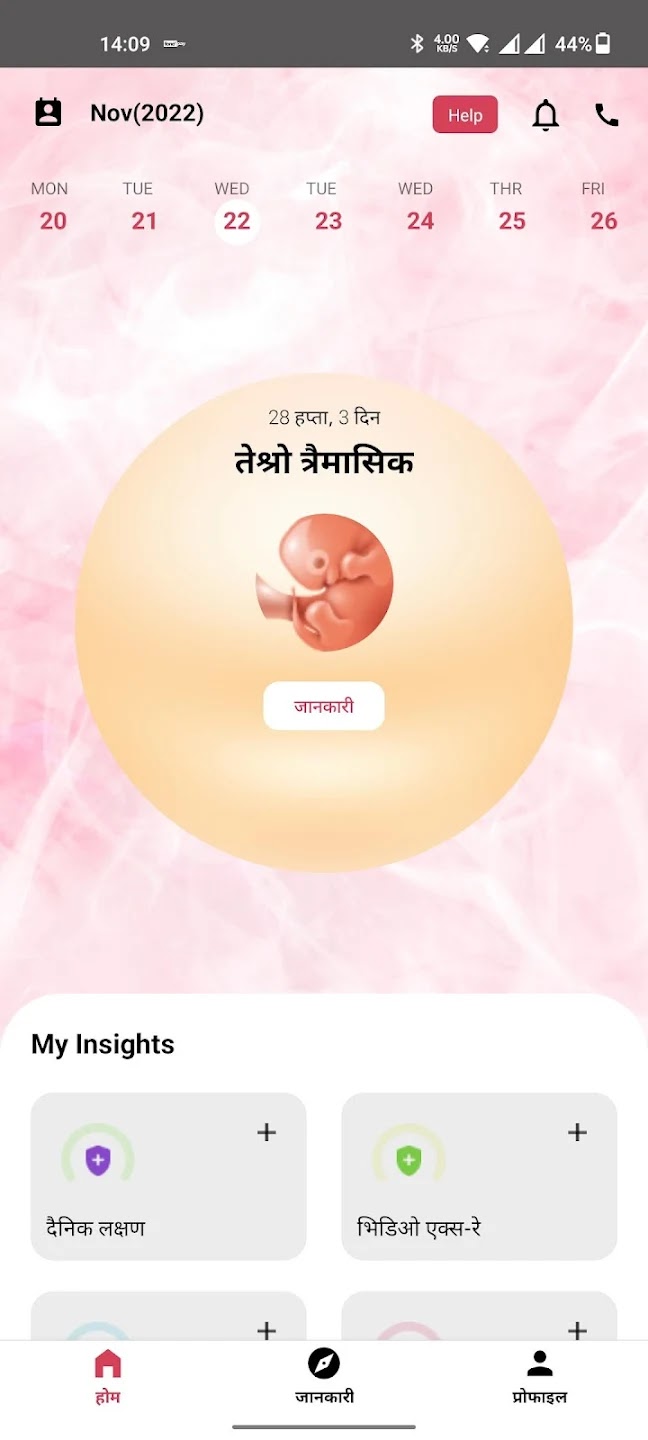Screen dimensions: 648x1440
Task: Tap the red Help button
Action: [x=465, y=115]
